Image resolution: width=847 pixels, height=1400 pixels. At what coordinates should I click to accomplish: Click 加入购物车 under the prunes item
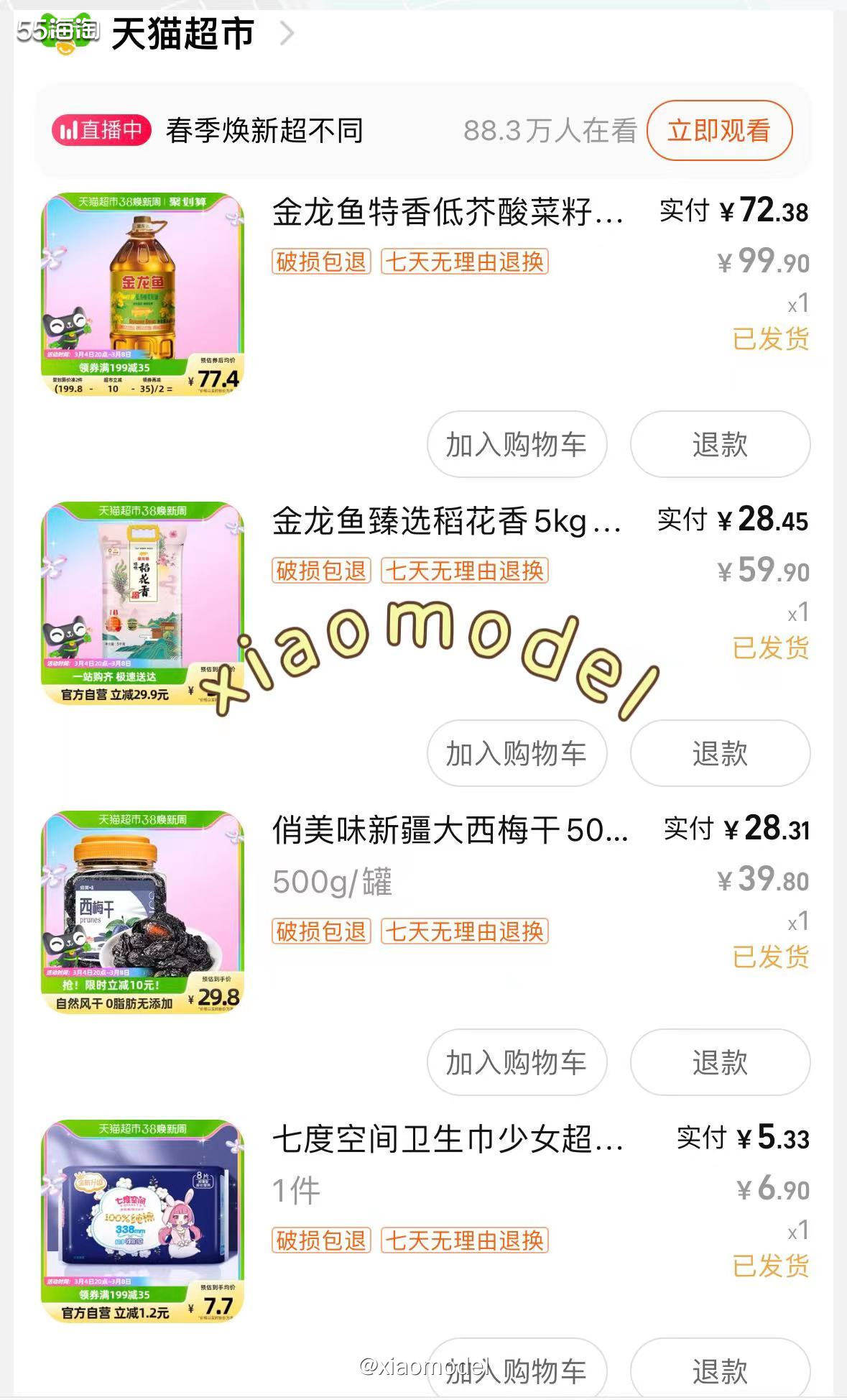pyautogui.click(x=517, y=1060)
